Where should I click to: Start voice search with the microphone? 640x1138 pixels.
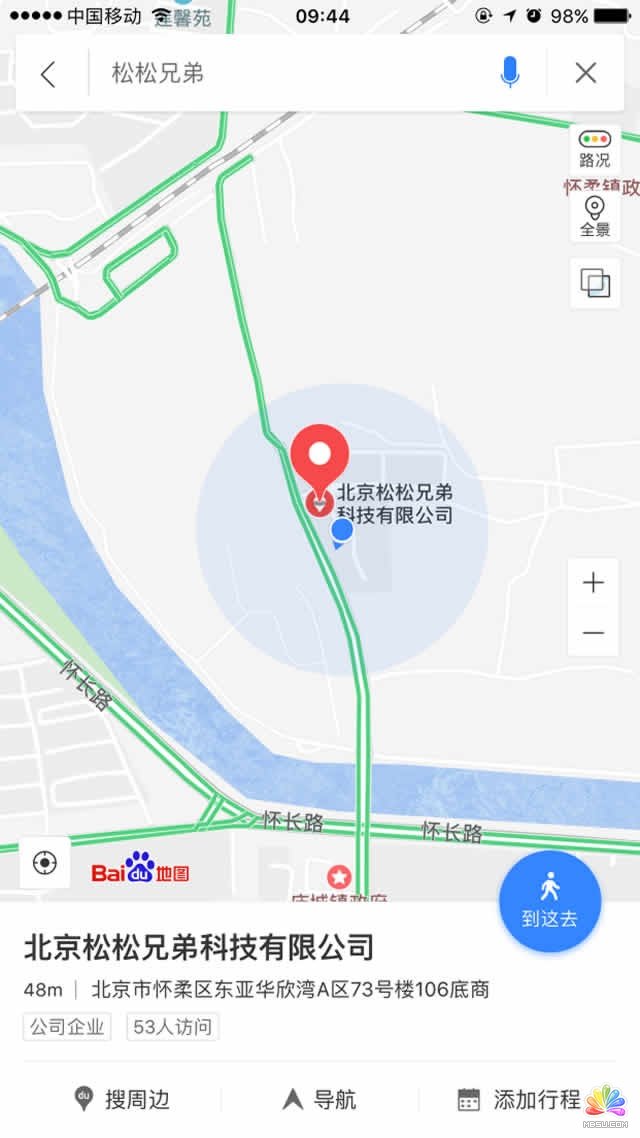coord(510,72)
